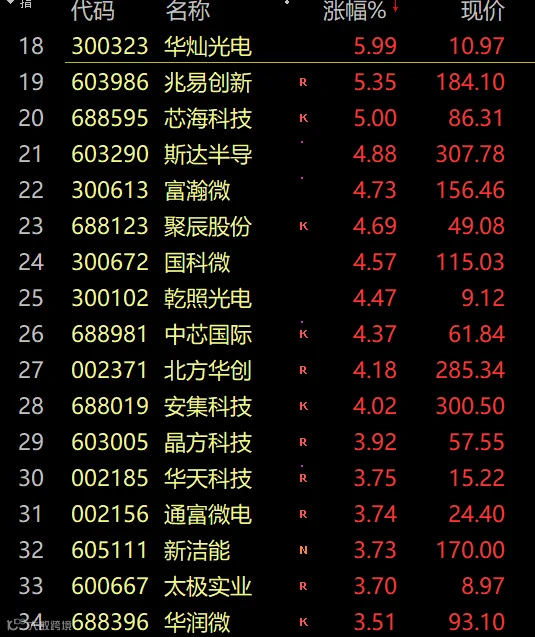Open the 晶方科技 603005 row
Viewport: 535px width, 637px height.
coord(267,442)
